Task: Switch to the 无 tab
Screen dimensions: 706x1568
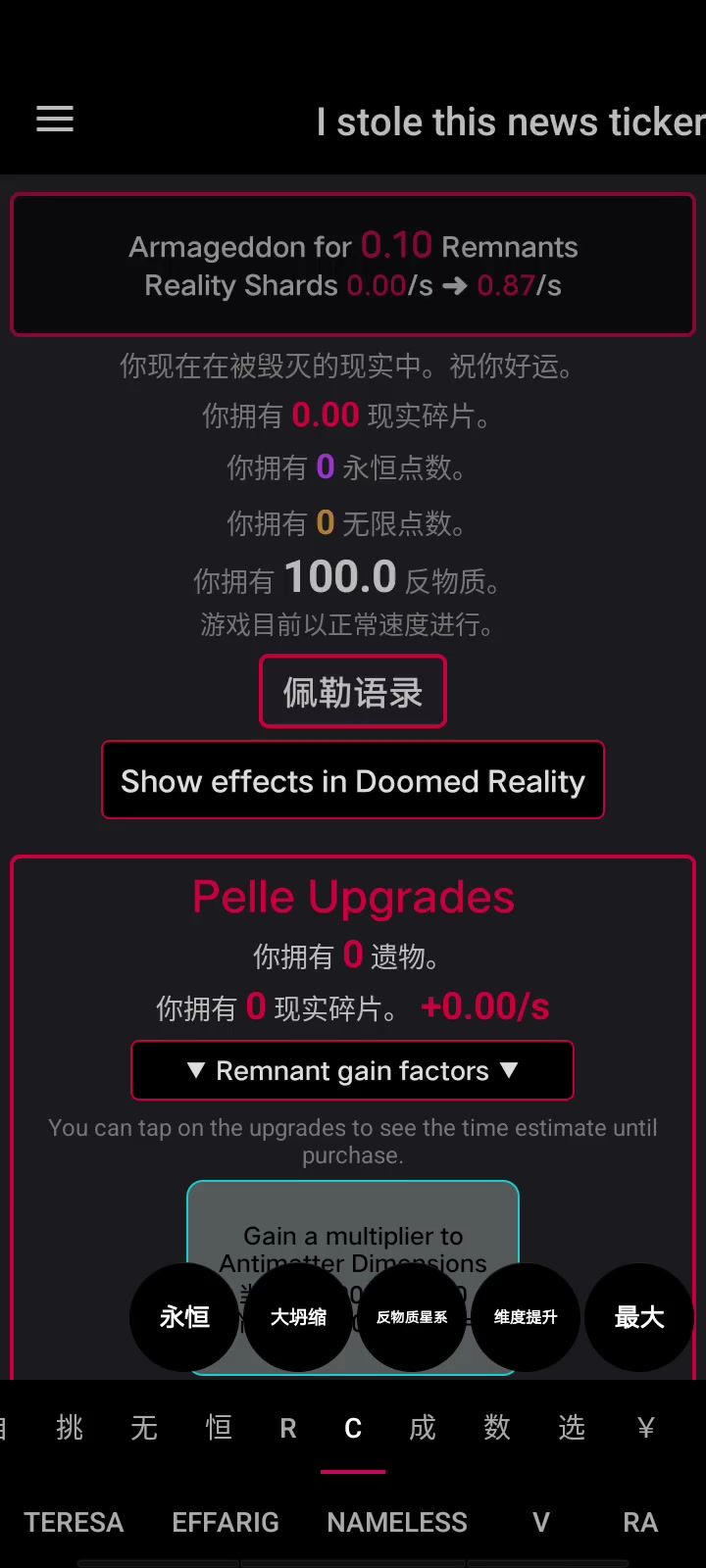Action: (x=144, y=1428)
